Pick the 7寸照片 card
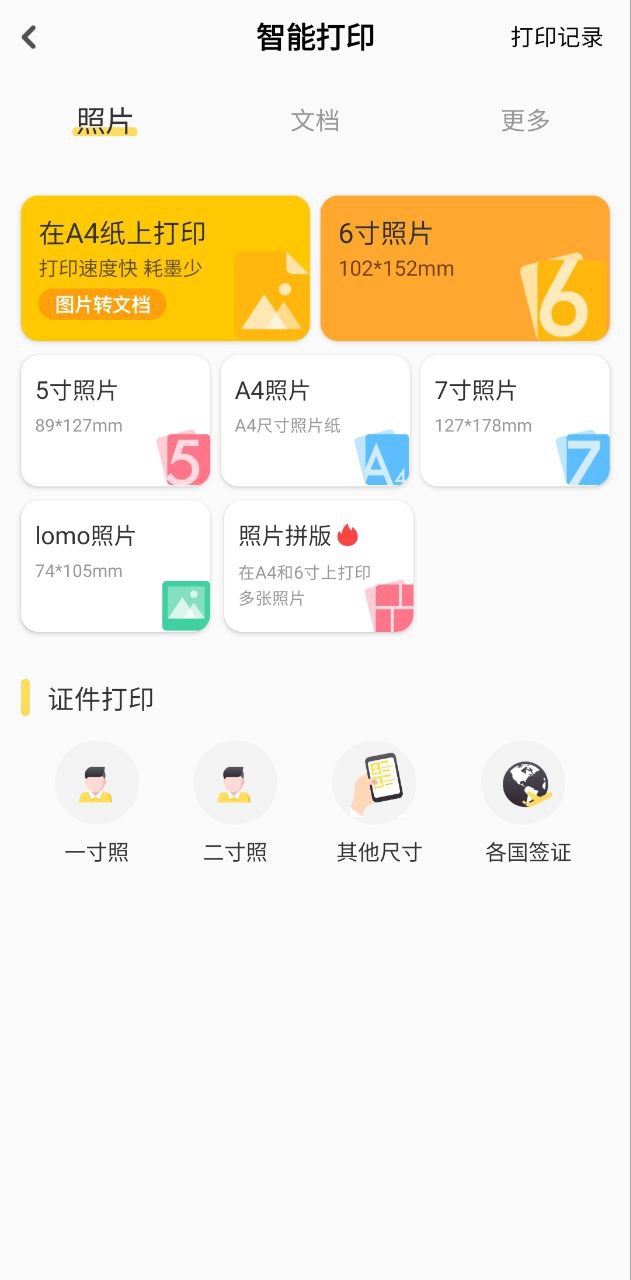This screenshot has width=631, height=1280. tap(515, 420)
